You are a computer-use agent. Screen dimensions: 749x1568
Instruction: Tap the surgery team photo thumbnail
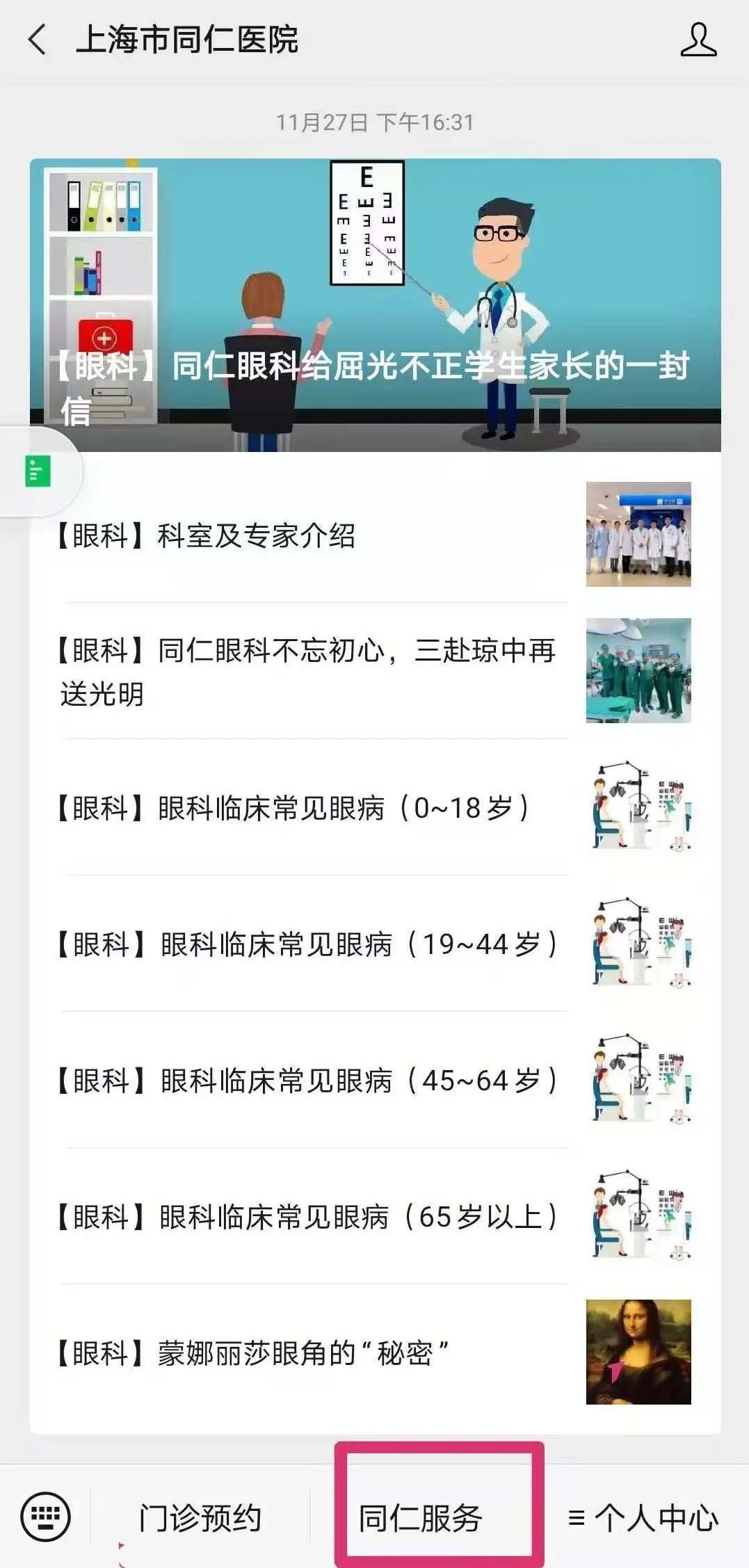pyautogui.click(x=640, y=671)
